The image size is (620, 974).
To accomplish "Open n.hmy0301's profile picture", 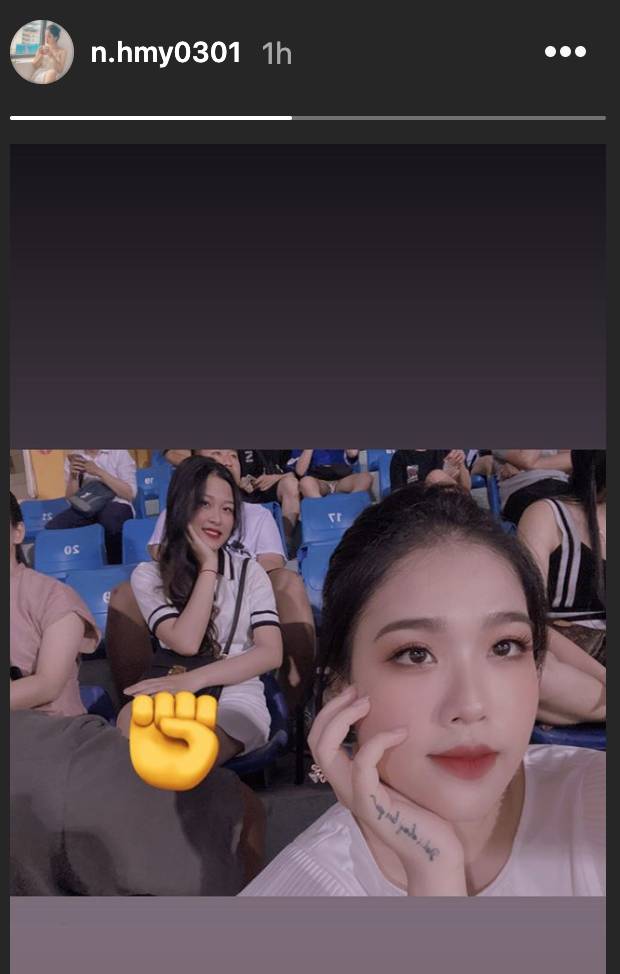I will pos(42,52).
